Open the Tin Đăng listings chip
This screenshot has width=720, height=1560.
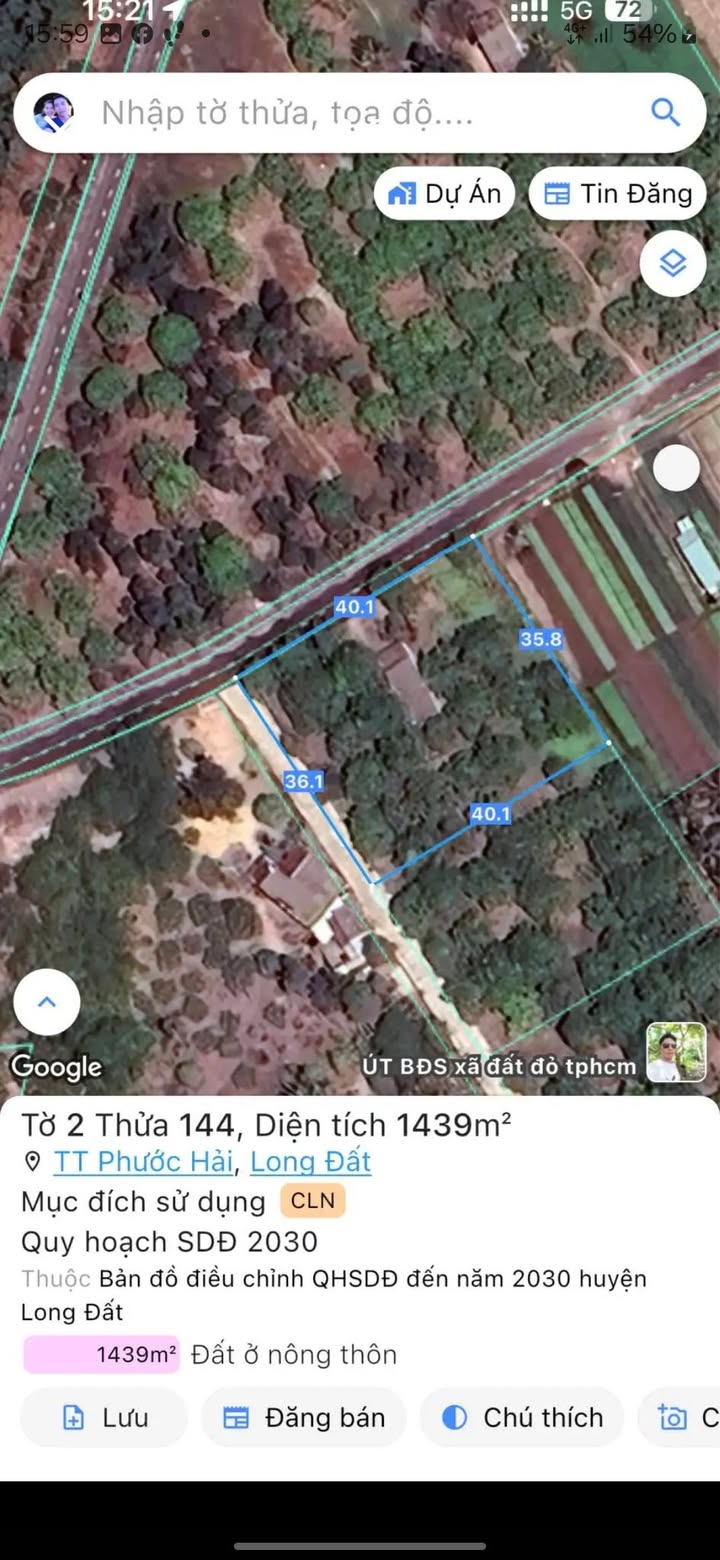coord(618,194)
